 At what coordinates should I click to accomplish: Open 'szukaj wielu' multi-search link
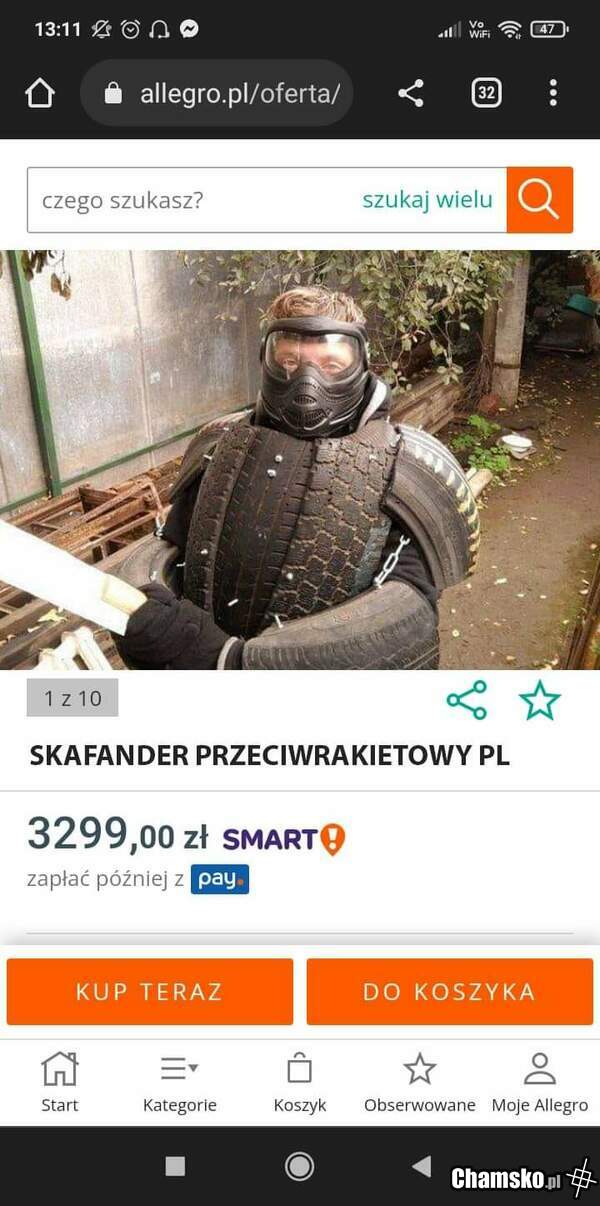(x=427, y=200)
